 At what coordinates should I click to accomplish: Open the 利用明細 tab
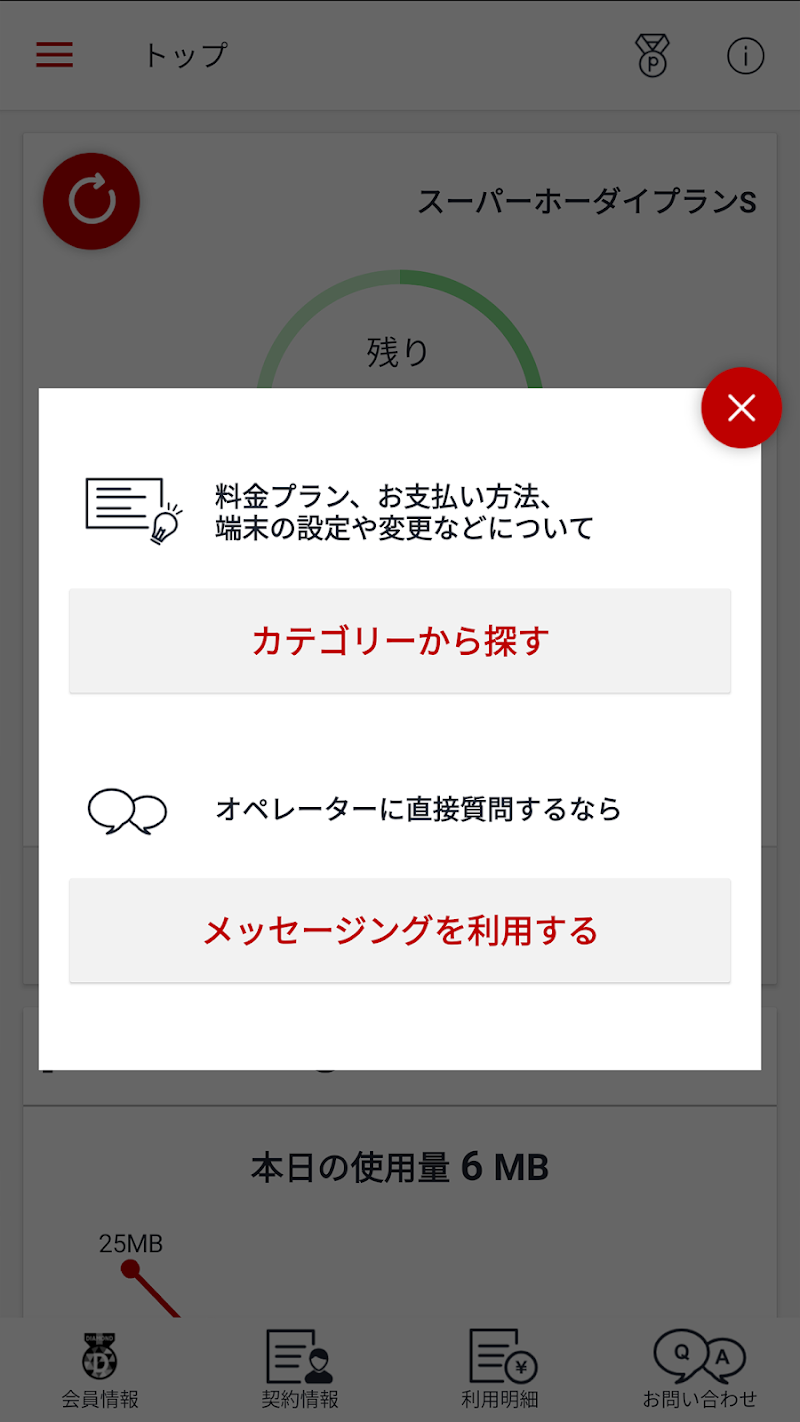(x=500, y=1369)
